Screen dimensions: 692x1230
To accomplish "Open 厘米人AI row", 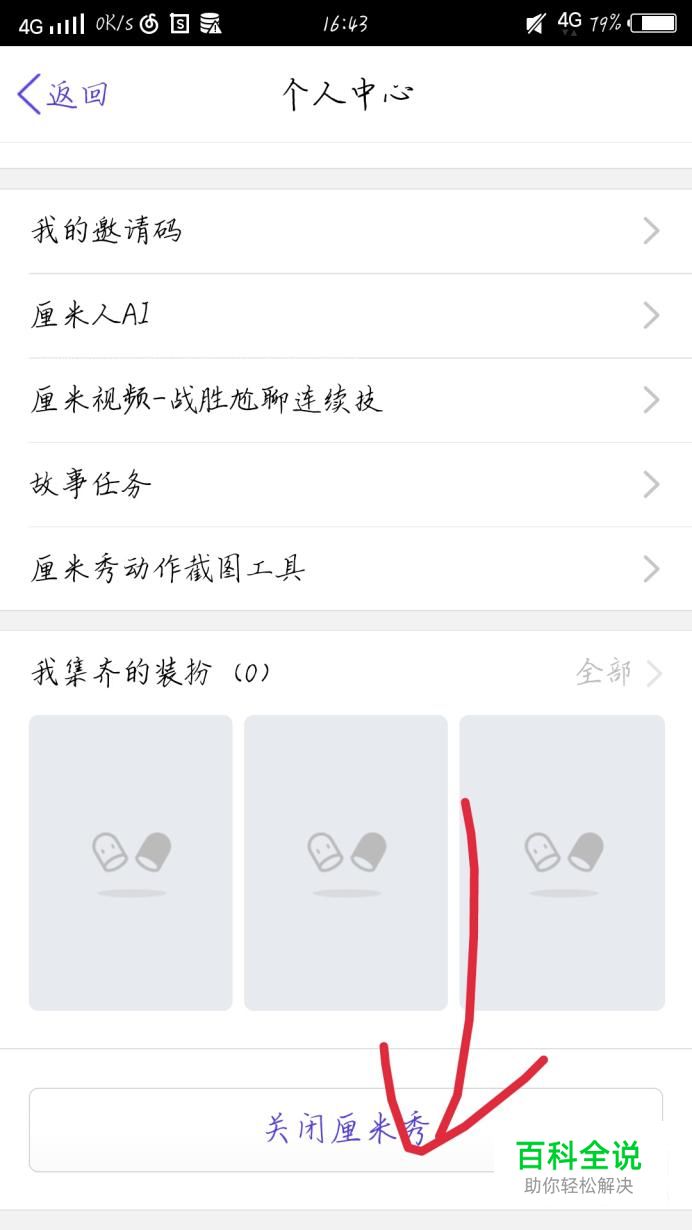I will click(345, 316).
